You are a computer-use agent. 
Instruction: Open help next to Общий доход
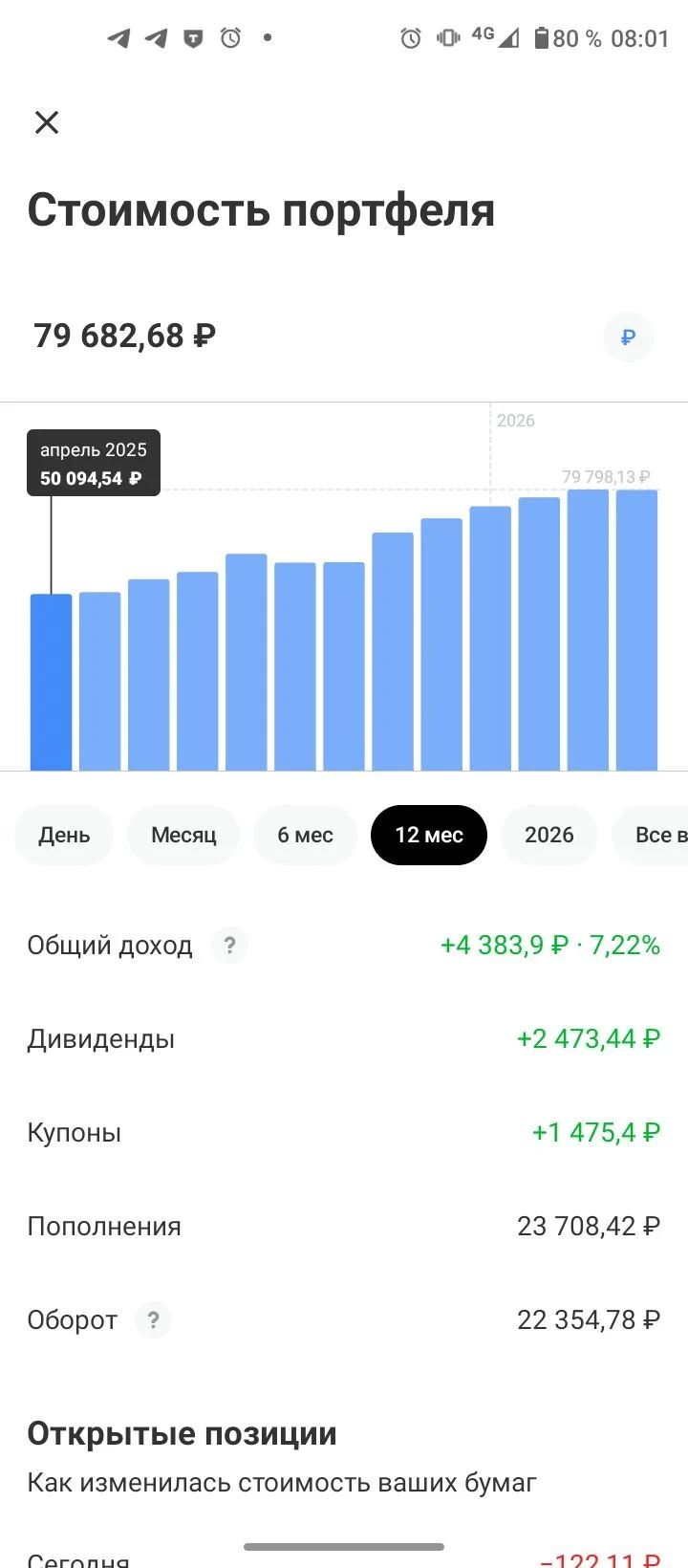pos(229,946)
